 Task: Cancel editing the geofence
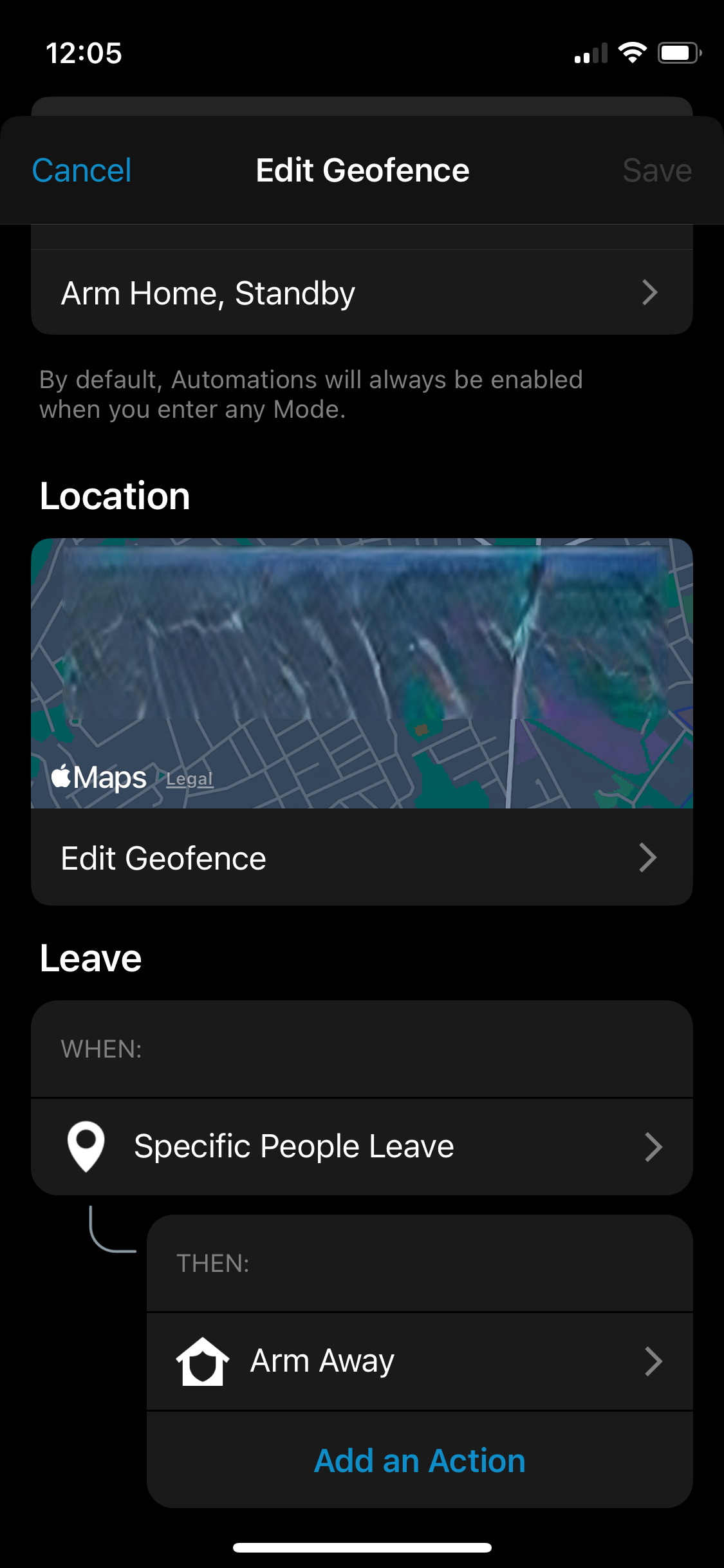point(81,170)
